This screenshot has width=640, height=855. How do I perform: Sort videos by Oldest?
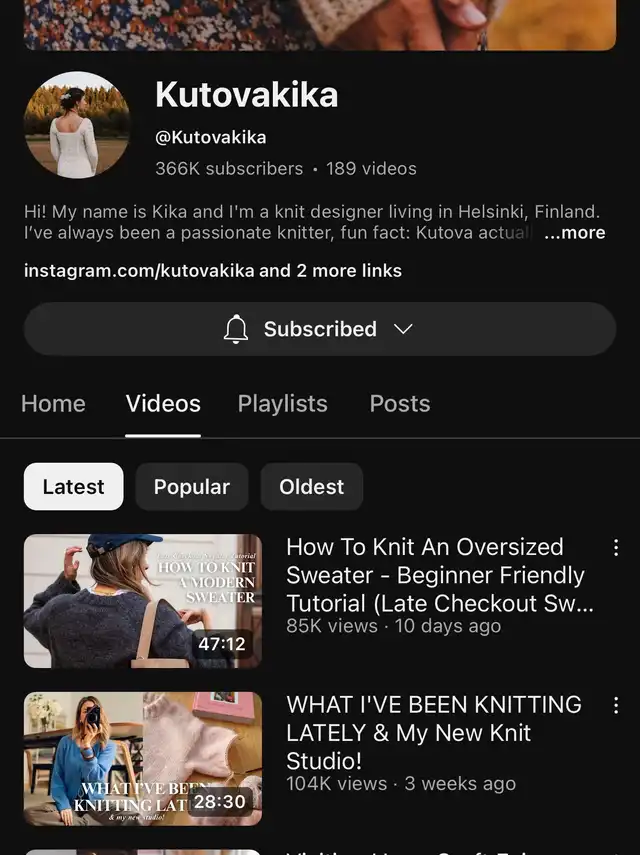tap(311, 487)
